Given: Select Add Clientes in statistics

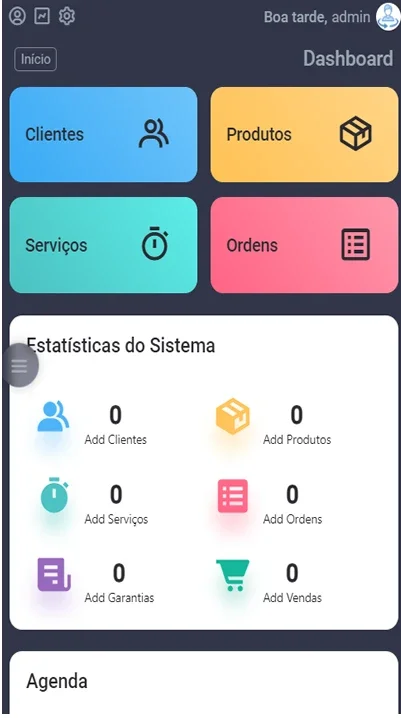Looking at the screenshot, I should (x=115, y=440).
